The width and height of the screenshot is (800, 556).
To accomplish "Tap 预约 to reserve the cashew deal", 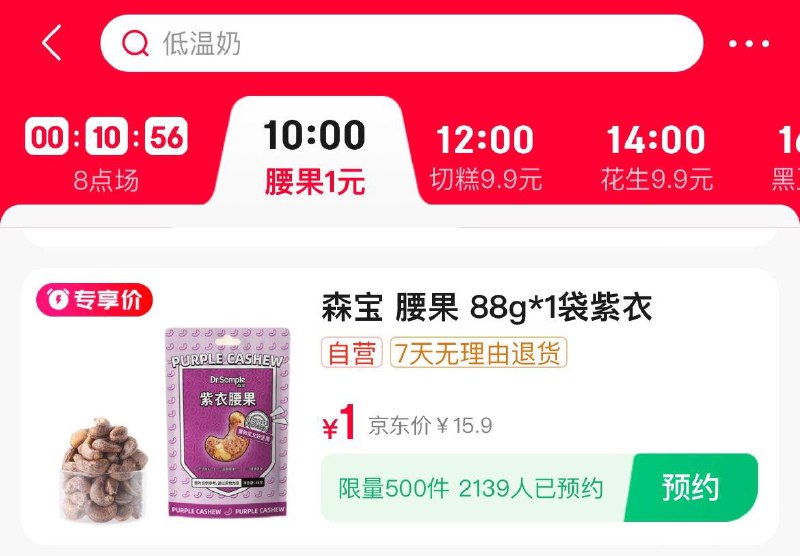I will (x=690, y=487).
